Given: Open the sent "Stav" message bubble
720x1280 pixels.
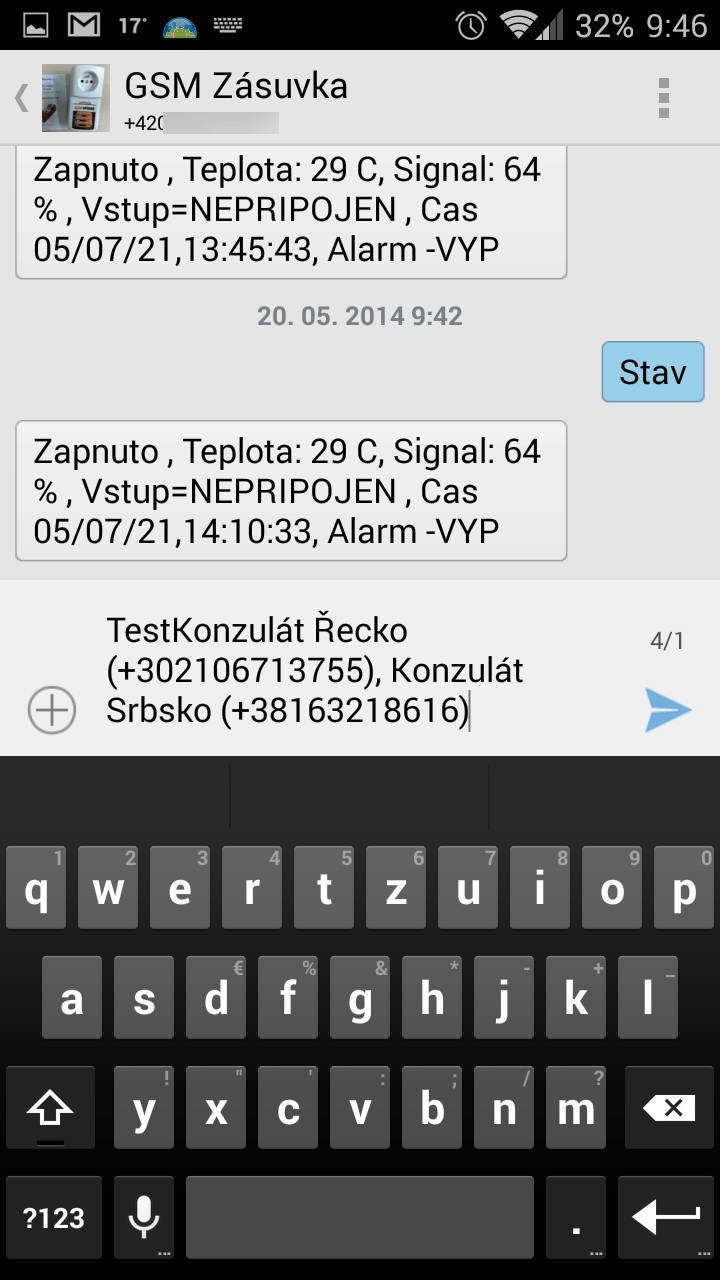Looking at the screenshot, I should (x=653, y=372).
